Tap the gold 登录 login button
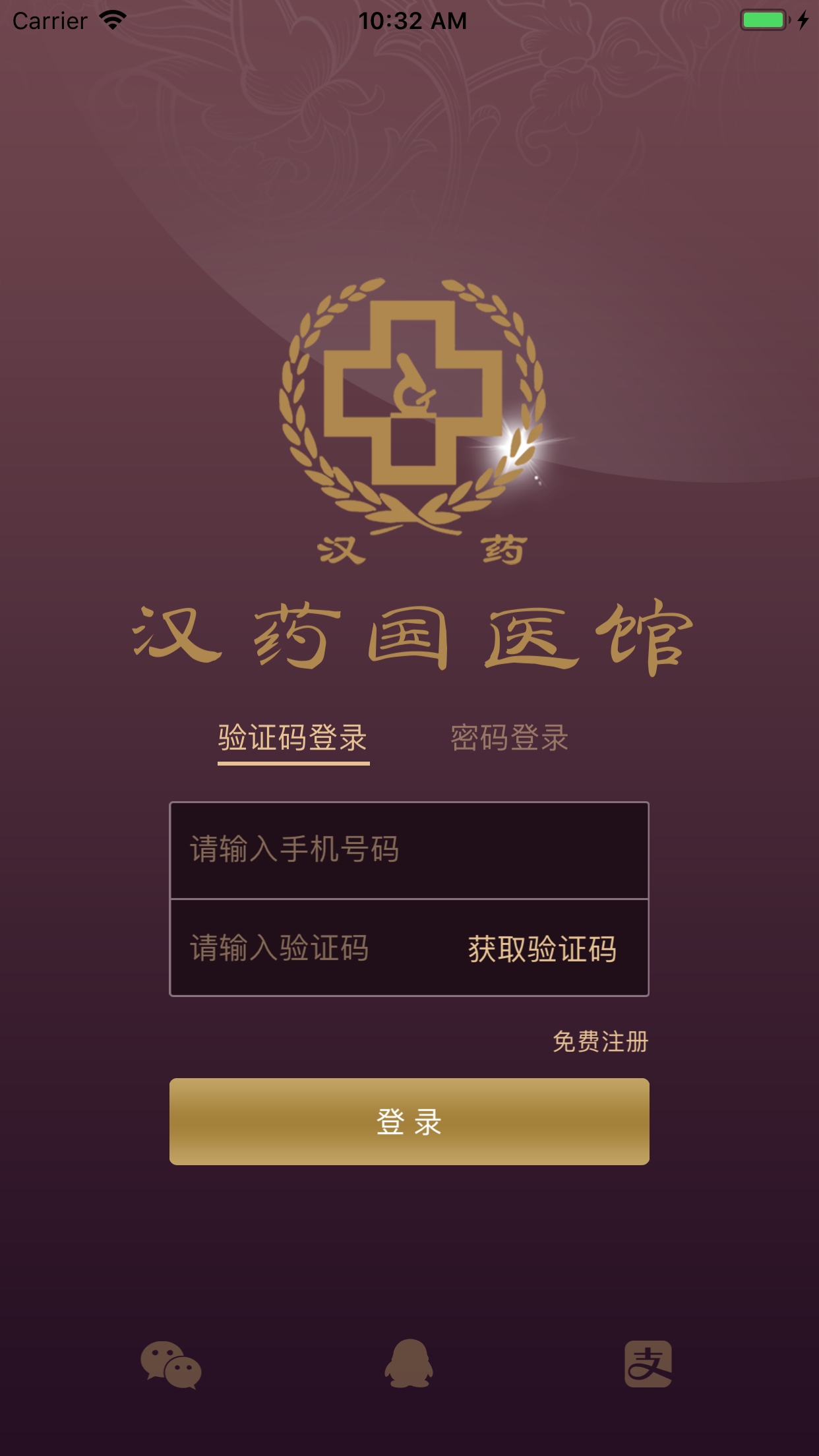This screenshot has height=1456, width=819. click(x=409, y=1121)
